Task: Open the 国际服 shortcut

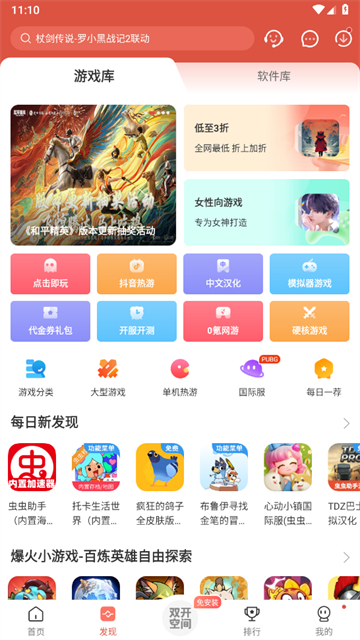Action: point(252,377)
